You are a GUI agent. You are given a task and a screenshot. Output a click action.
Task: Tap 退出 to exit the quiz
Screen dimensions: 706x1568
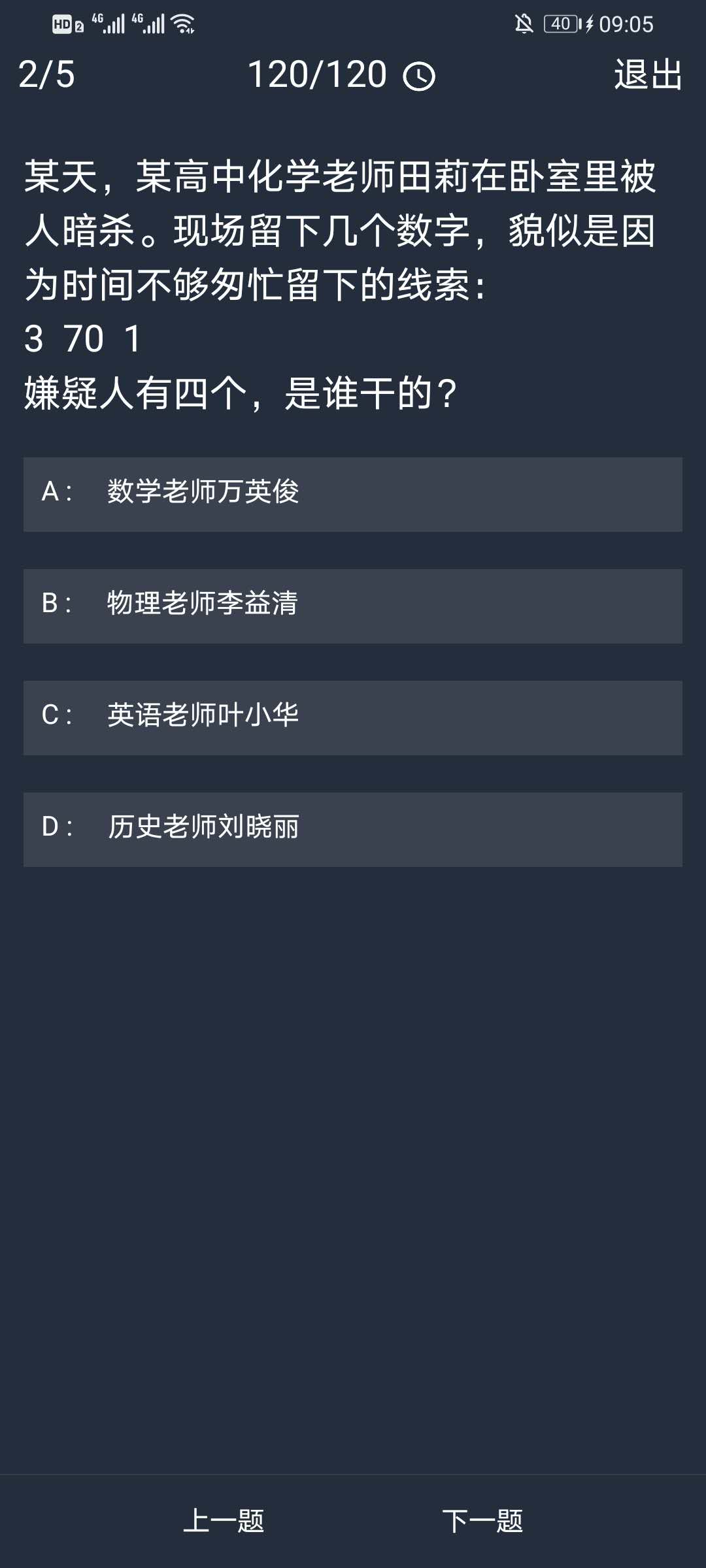[x=648, y=74]
